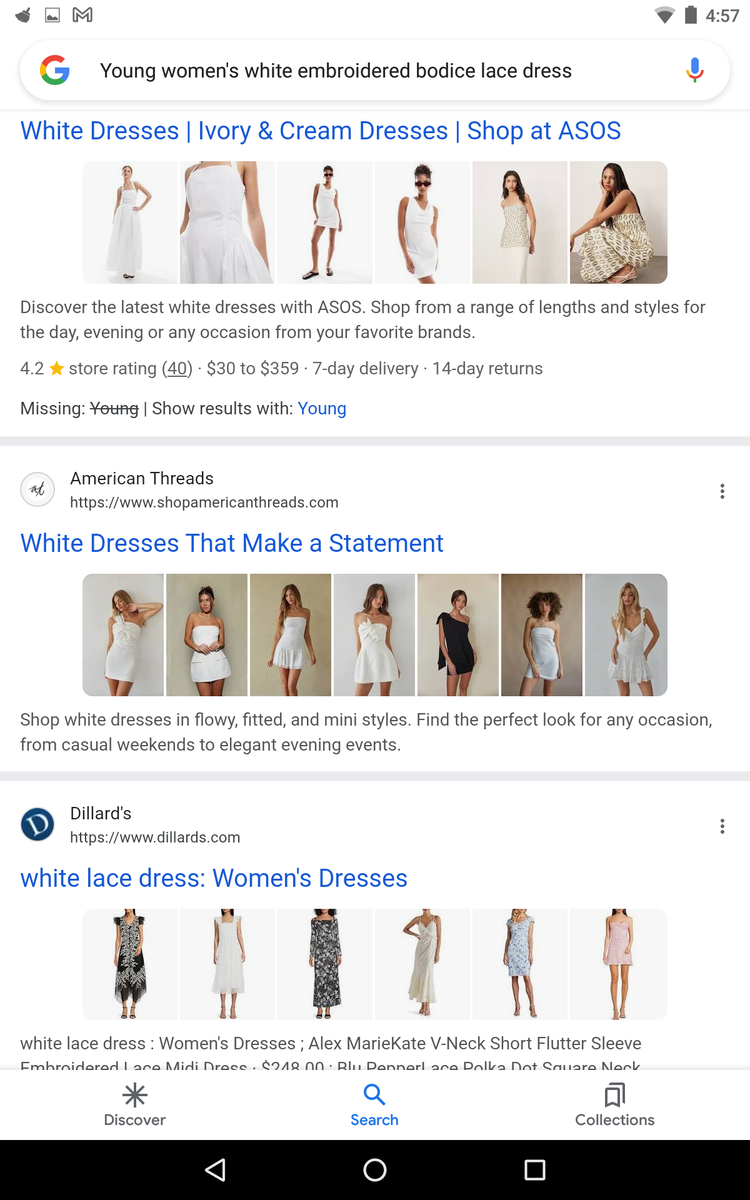Screen dimensions: 750x1200
Task: Open White Dresses That Make a Statement
Action: tap(232, 543)
